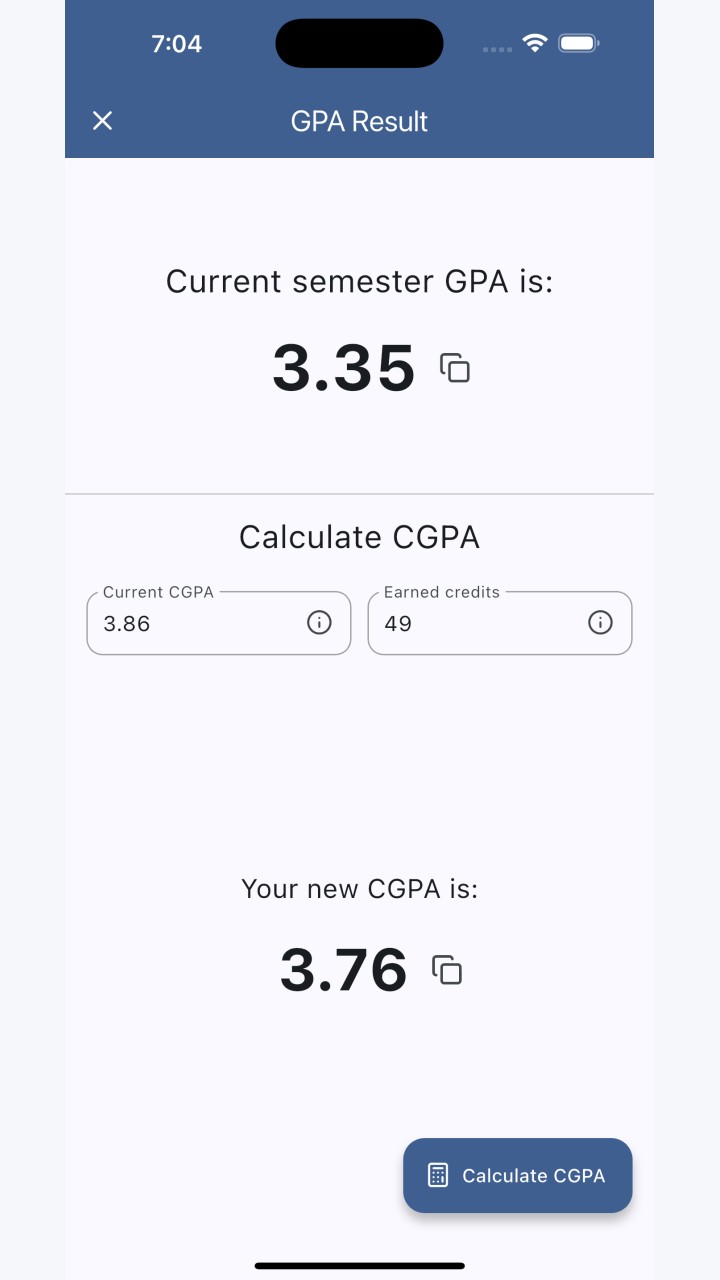The image size is (720, 1280).
Task: Copy the current semester GPA 3.35
Action: [x=455, y=368]
